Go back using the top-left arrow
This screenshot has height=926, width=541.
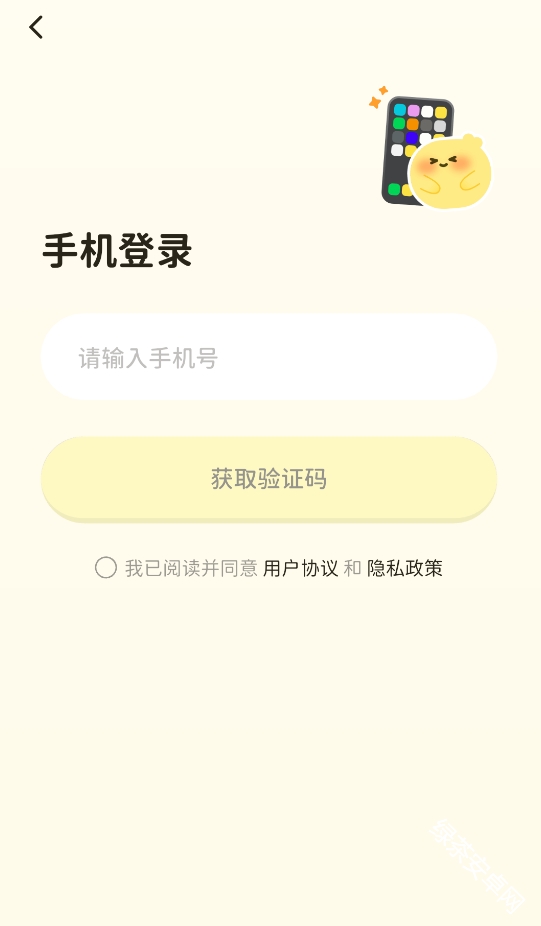tap(36, 27)
